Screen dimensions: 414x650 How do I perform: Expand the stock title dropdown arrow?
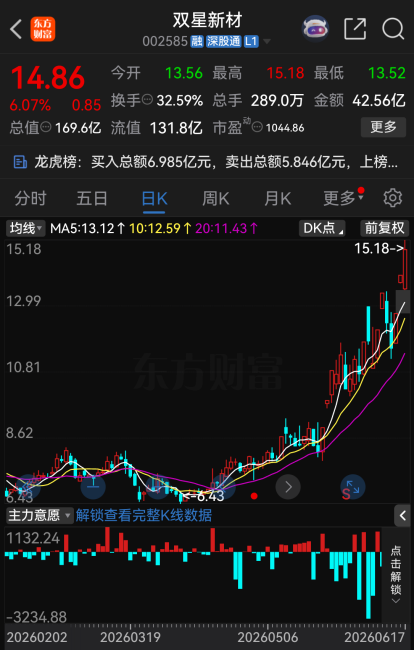pos(267,41)
